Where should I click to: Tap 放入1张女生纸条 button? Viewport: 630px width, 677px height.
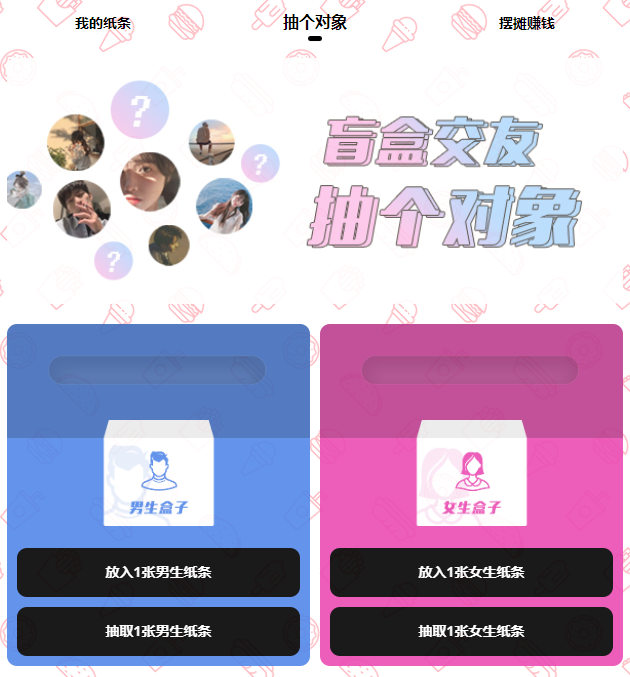(x=471, y=572)
